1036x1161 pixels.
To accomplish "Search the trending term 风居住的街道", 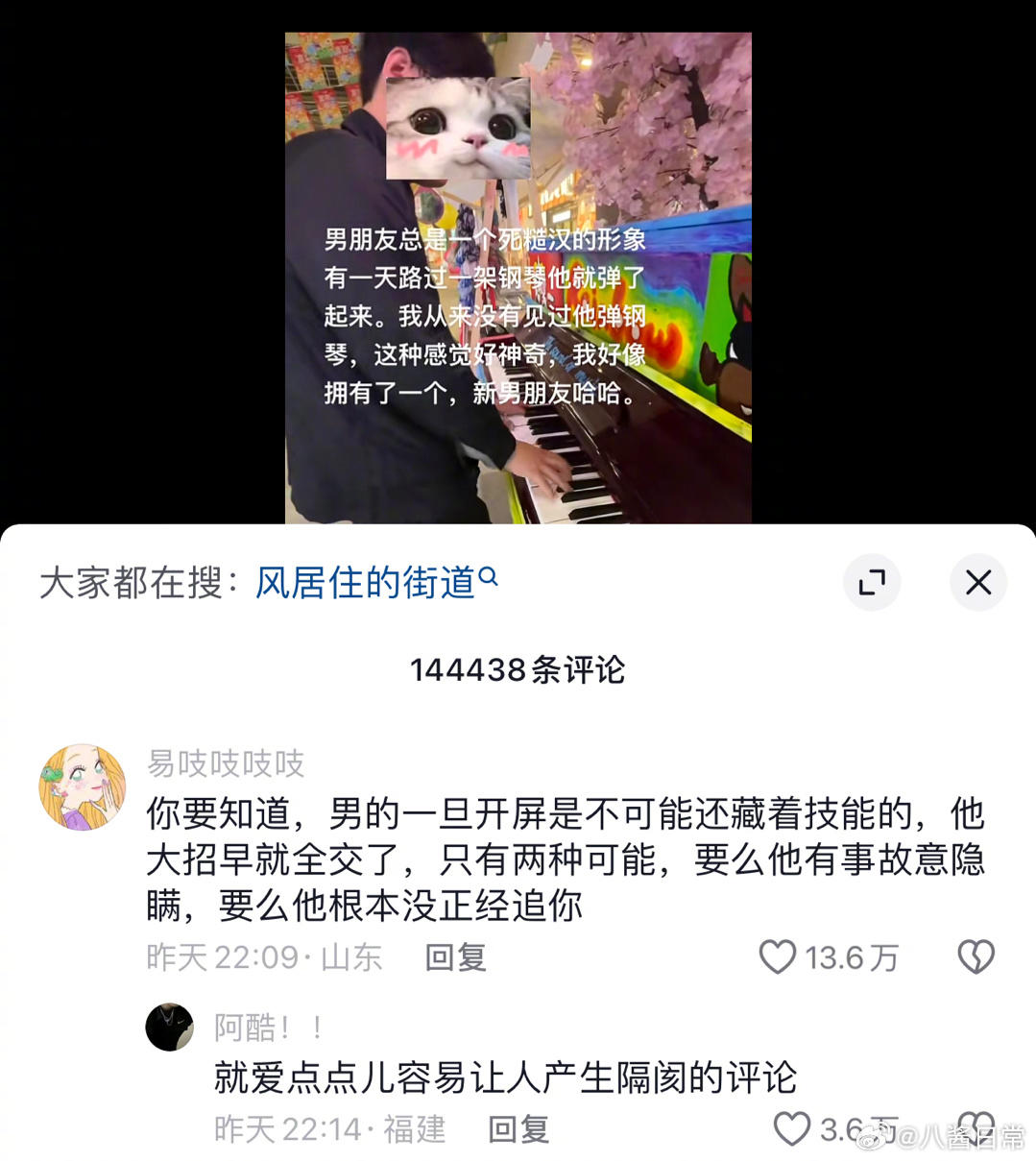I will pyautogui.click(x=374, y=582).
